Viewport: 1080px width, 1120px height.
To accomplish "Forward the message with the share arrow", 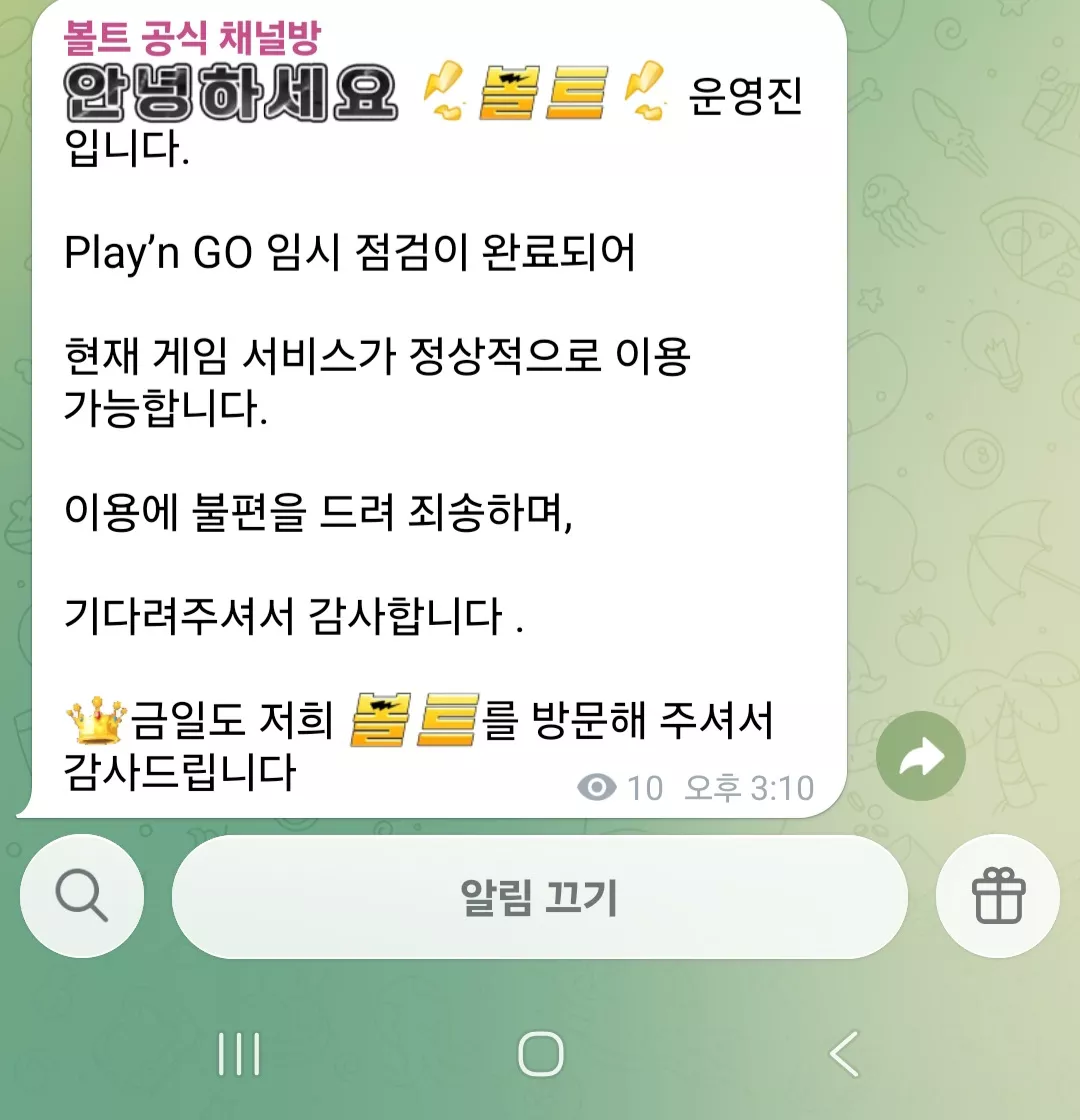I will (x=921, y=756).
